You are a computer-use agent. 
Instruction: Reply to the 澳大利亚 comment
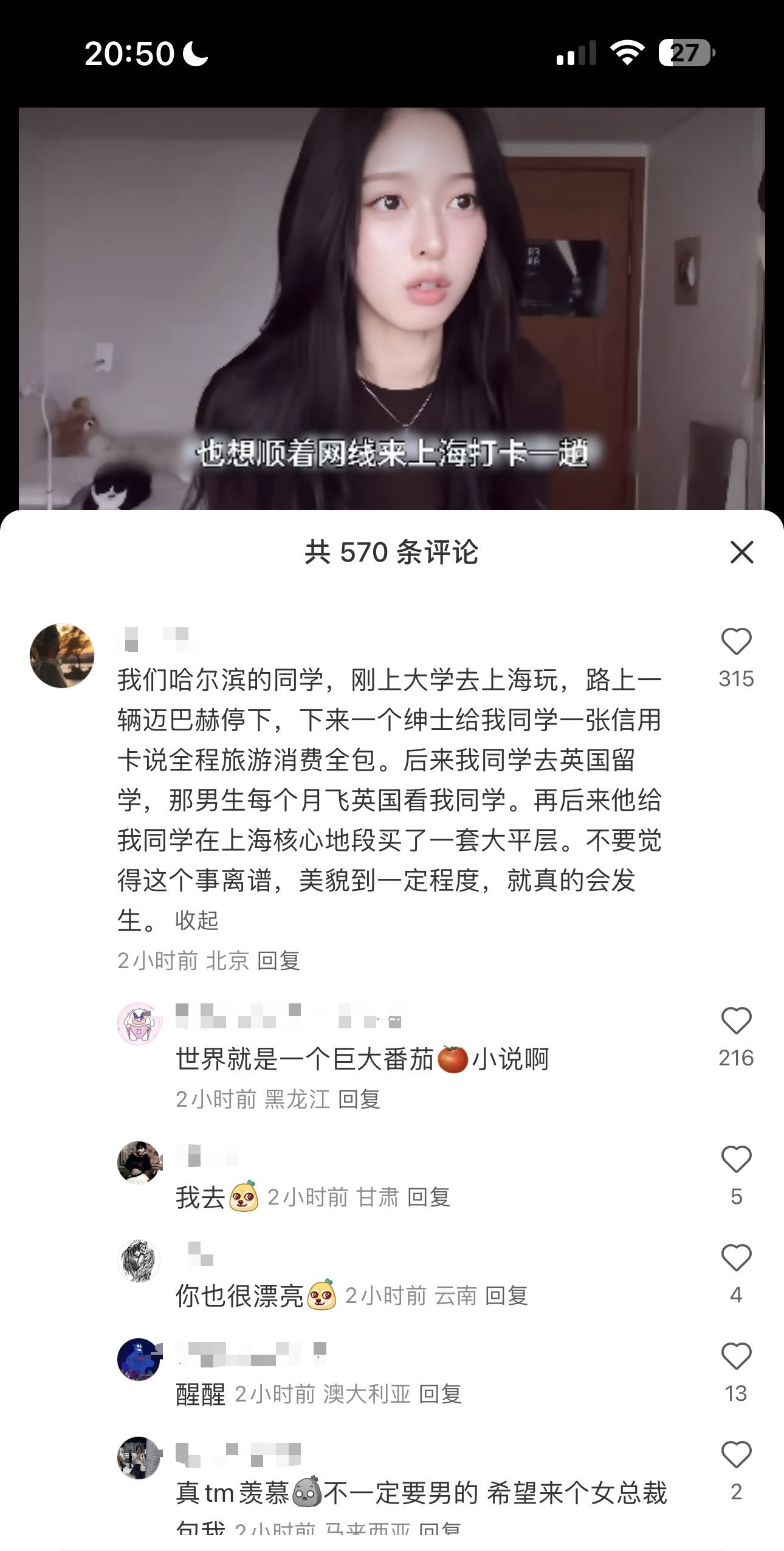(x=441, y=1394)
